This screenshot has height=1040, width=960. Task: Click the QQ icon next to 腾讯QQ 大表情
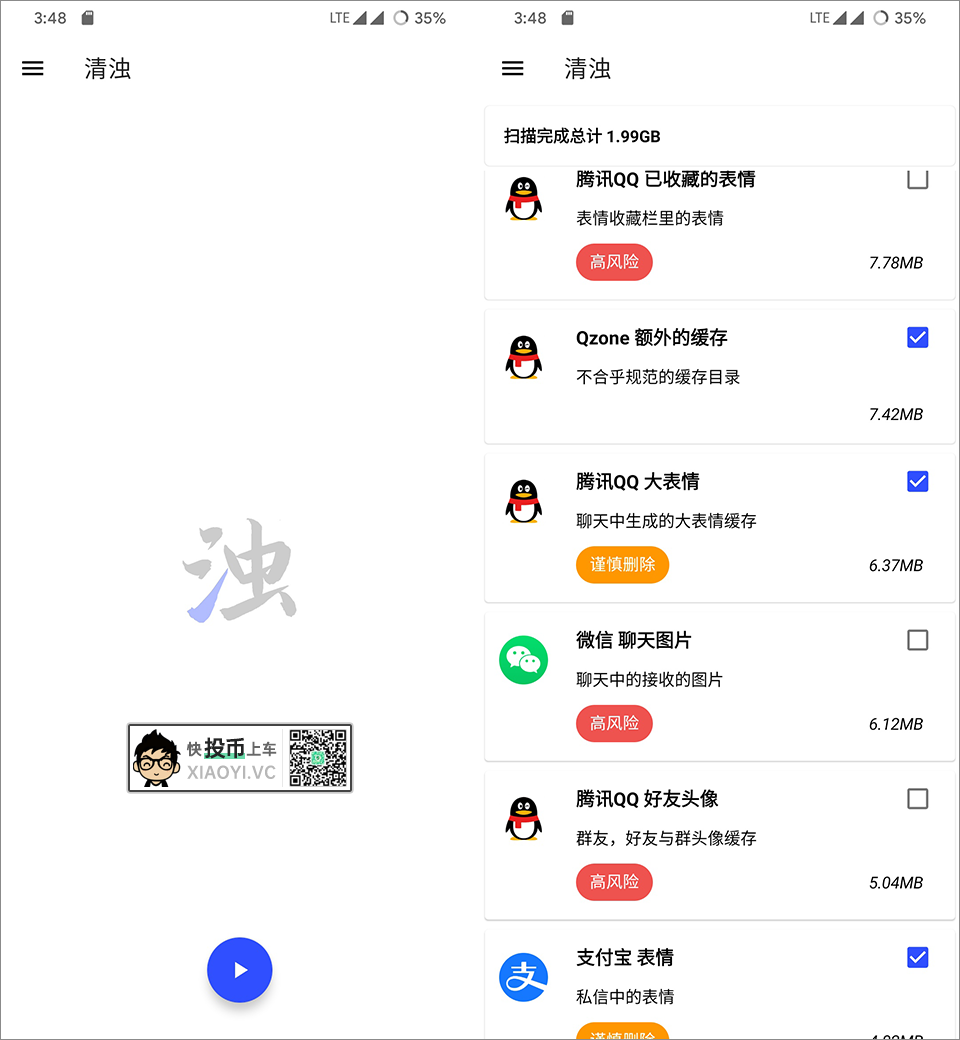pyautogui.click(x=524, y=498)
